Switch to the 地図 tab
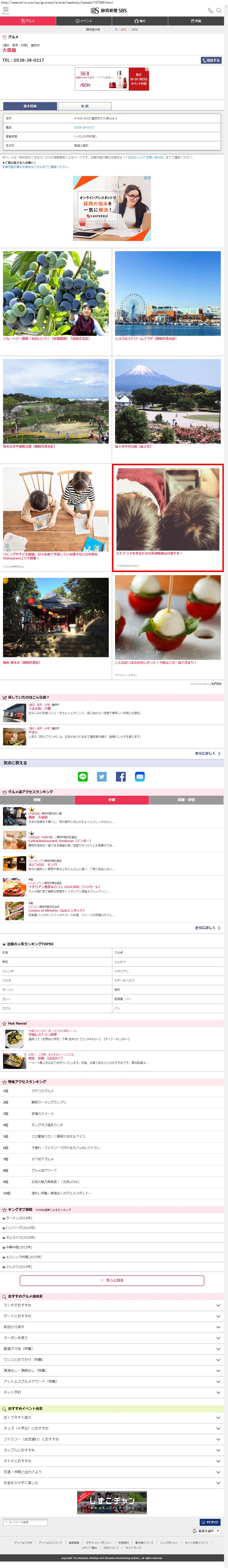This screenshot has height=1568, width=228. point(84,106)
